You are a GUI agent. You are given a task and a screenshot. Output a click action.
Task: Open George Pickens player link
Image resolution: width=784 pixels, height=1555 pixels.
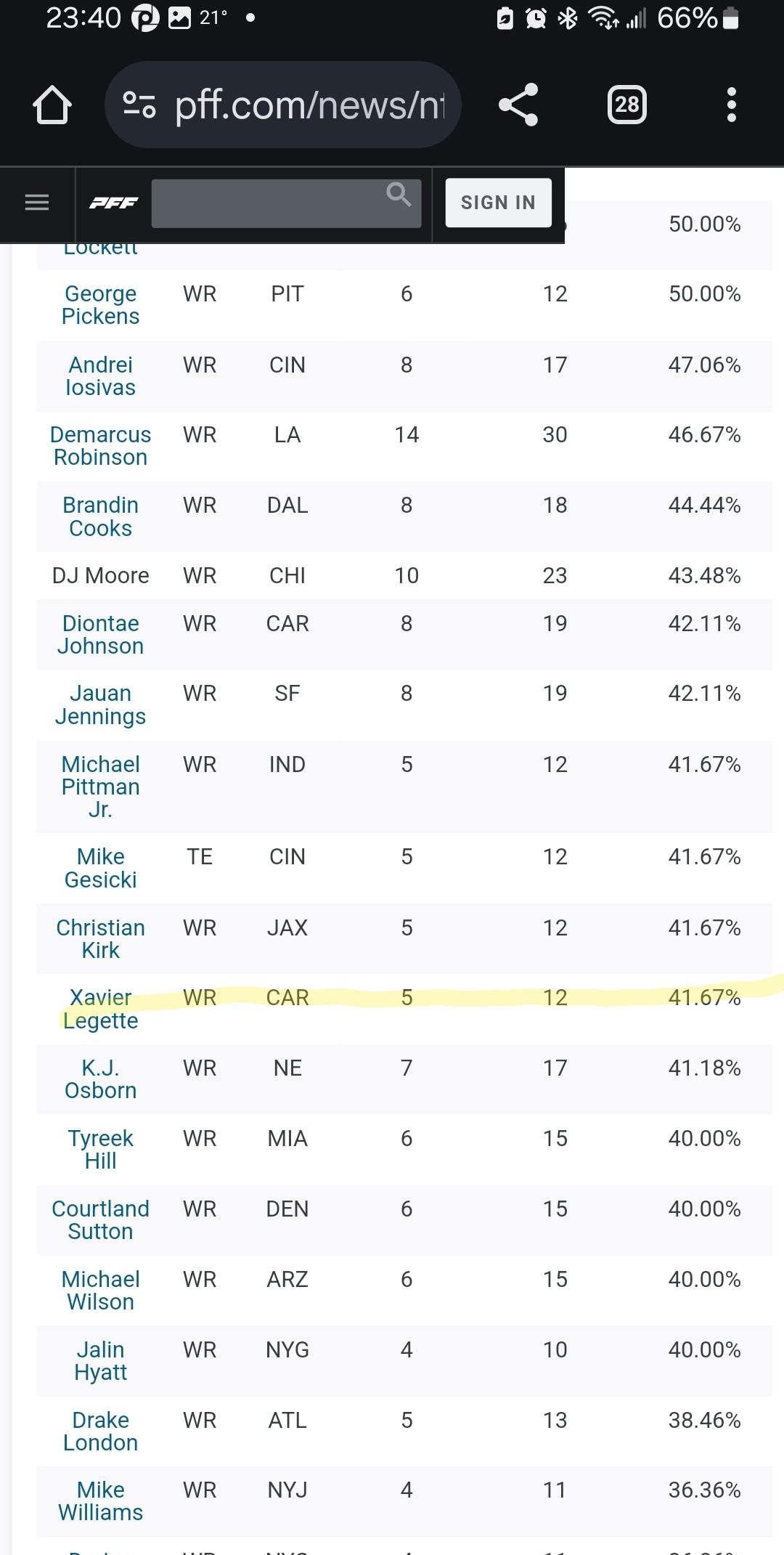tap(101, 305)
